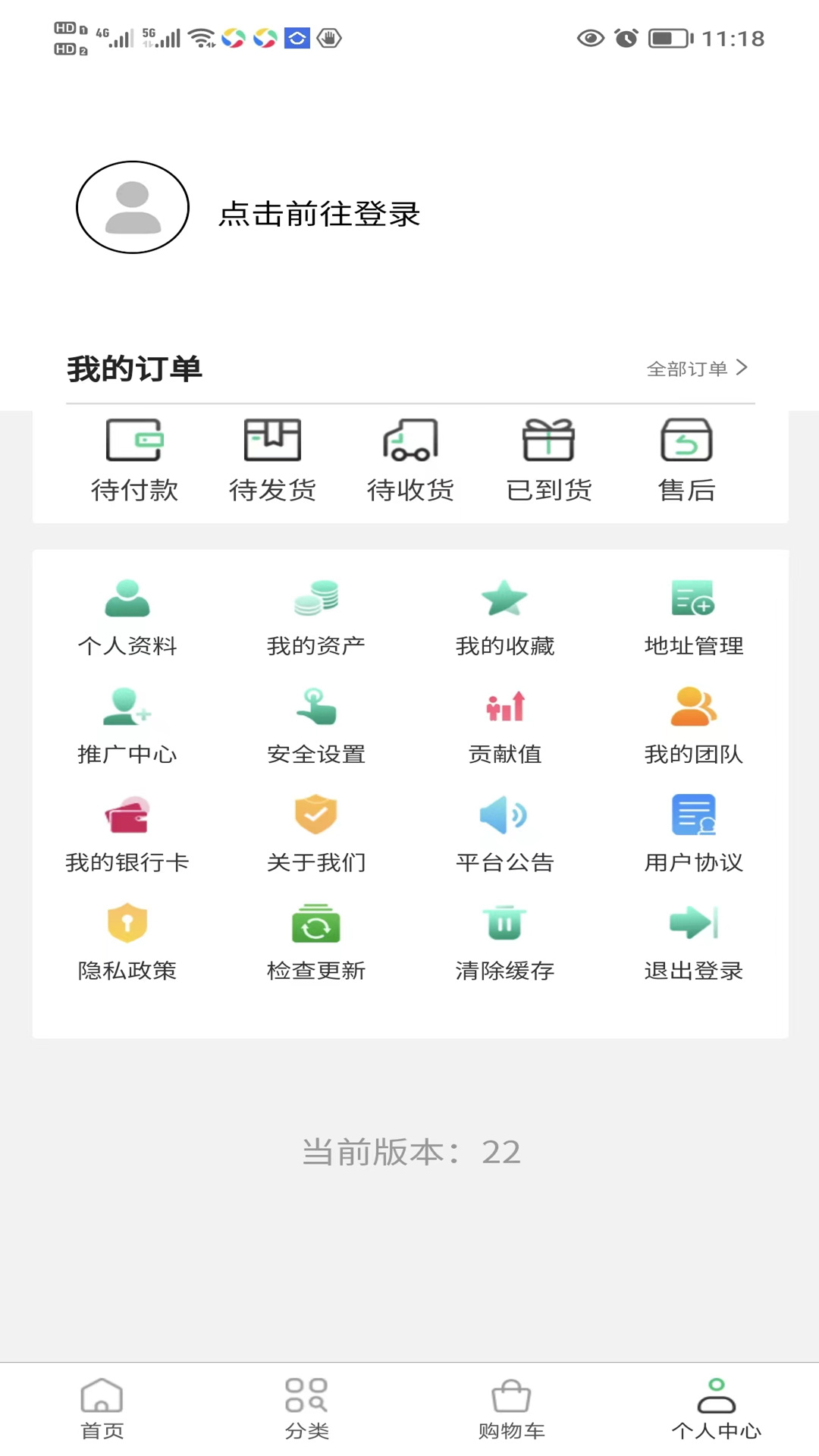Open 我的收藏 favorites

pyautogui.click(x=504, y=616)
